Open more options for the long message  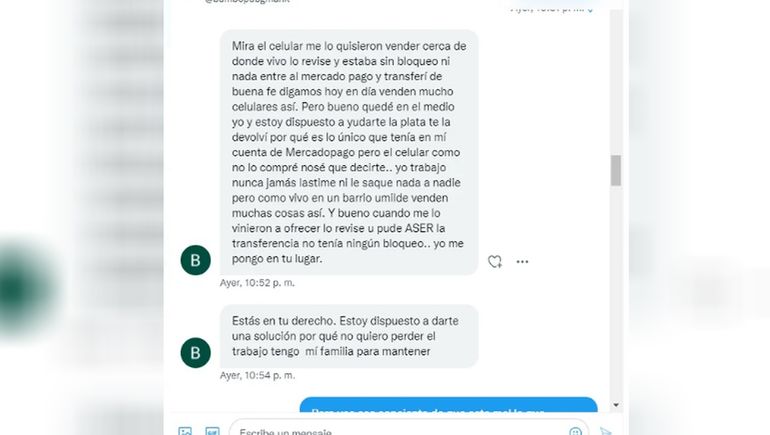coord(522,262)
